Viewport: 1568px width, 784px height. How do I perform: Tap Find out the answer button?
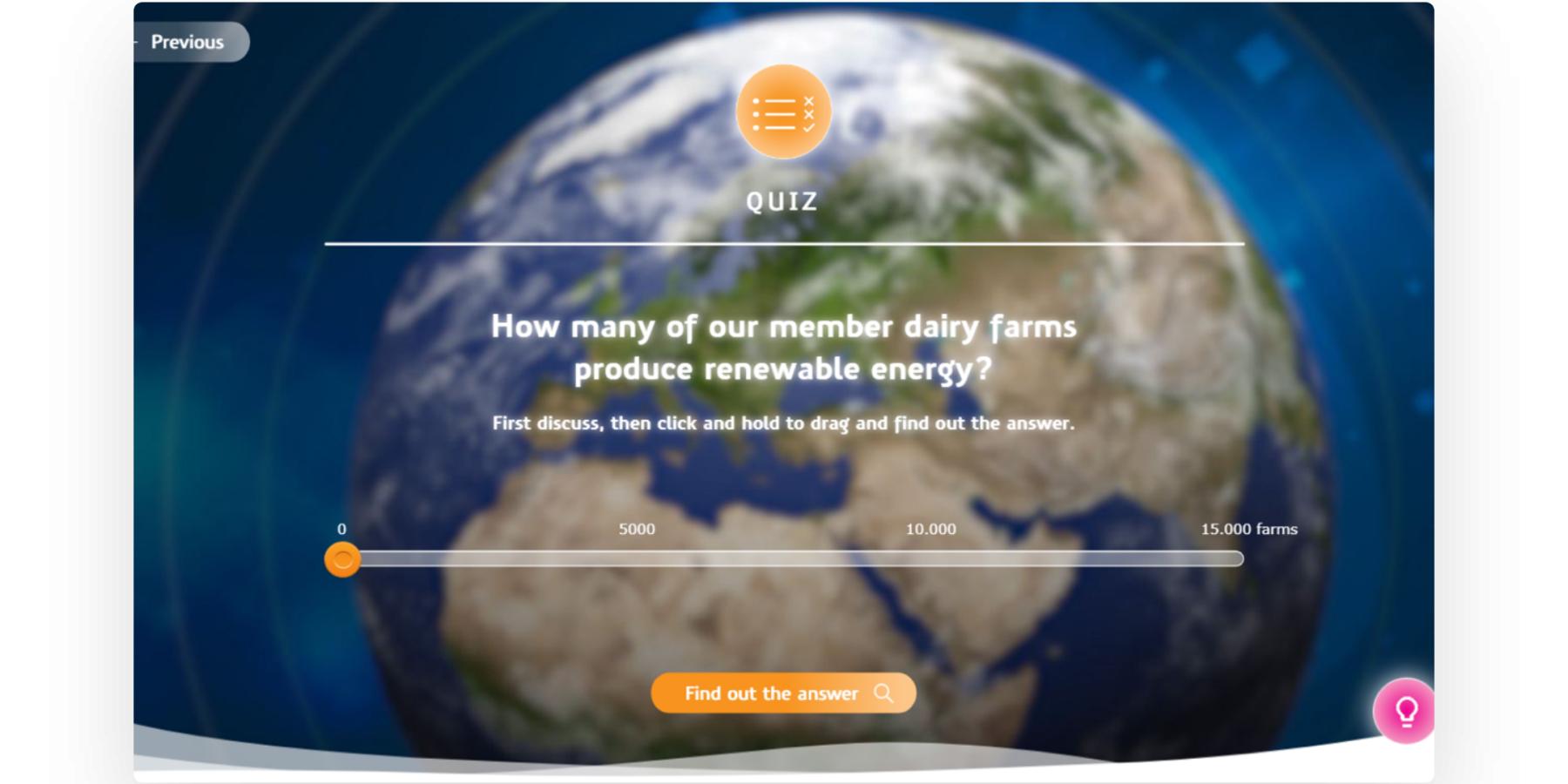(x=783, y=693)
